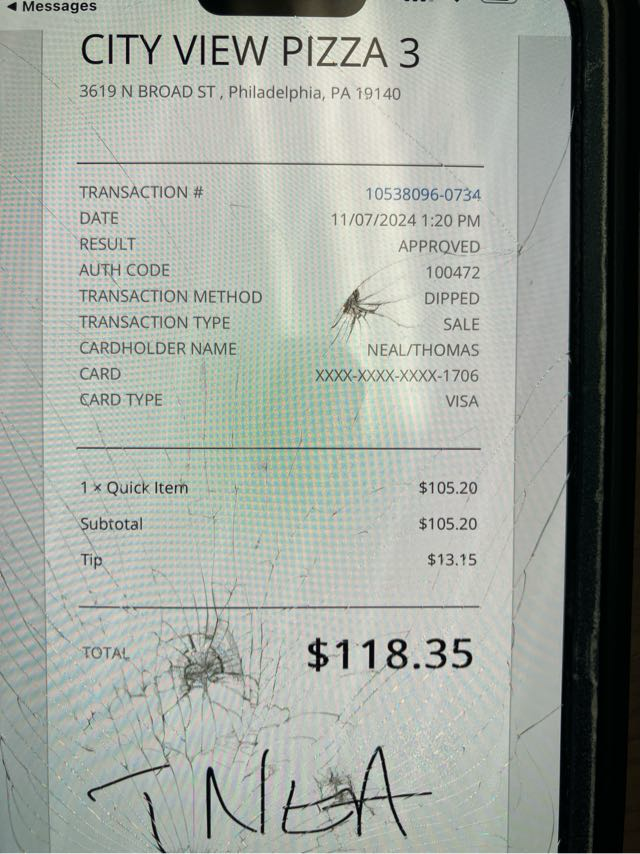This screenshot has height=854, width=640.
Task: Open the blue transaction number 10538096-0734
Action: click(422, 194)
